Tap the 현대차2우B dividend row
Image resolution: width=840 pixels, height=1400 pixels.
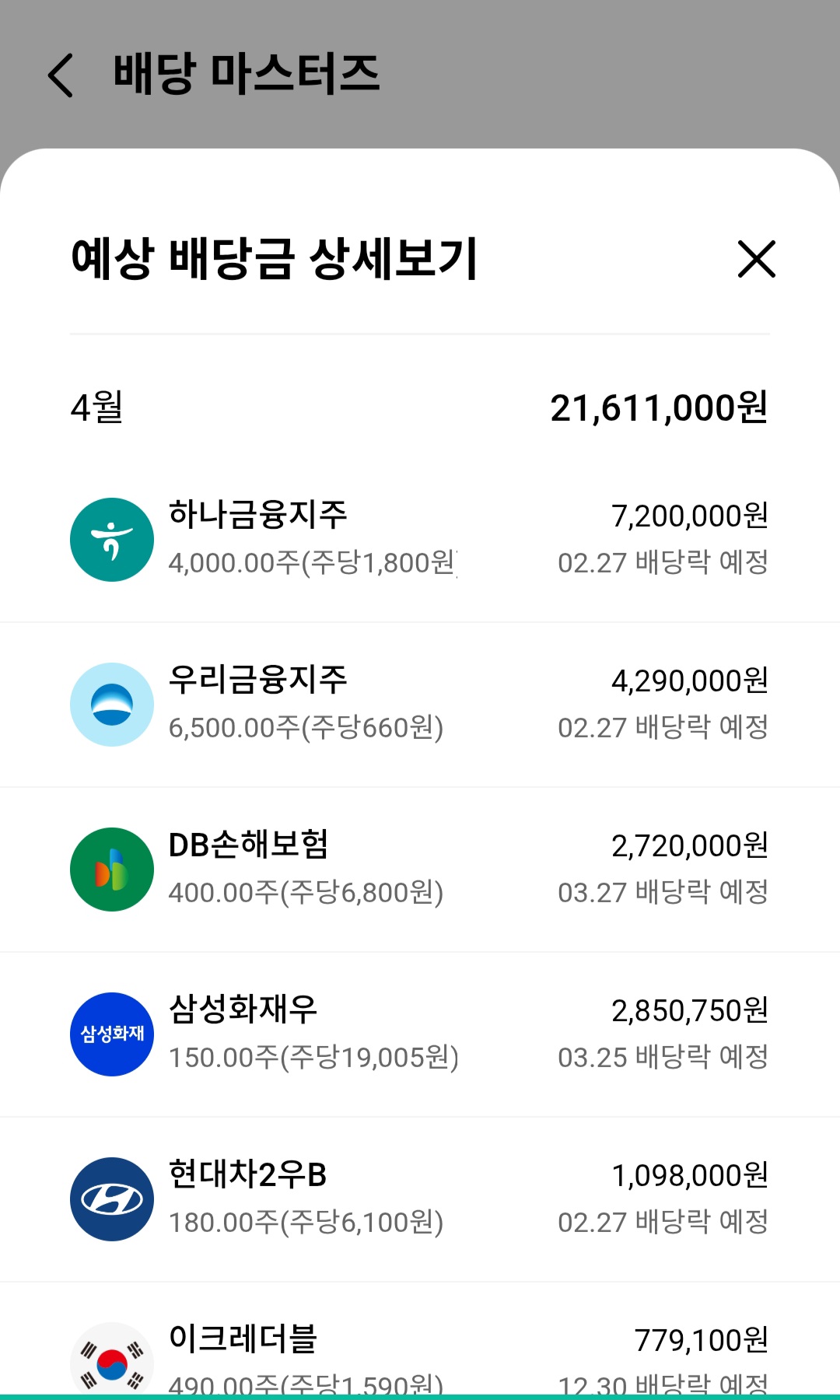(420, 1199)
